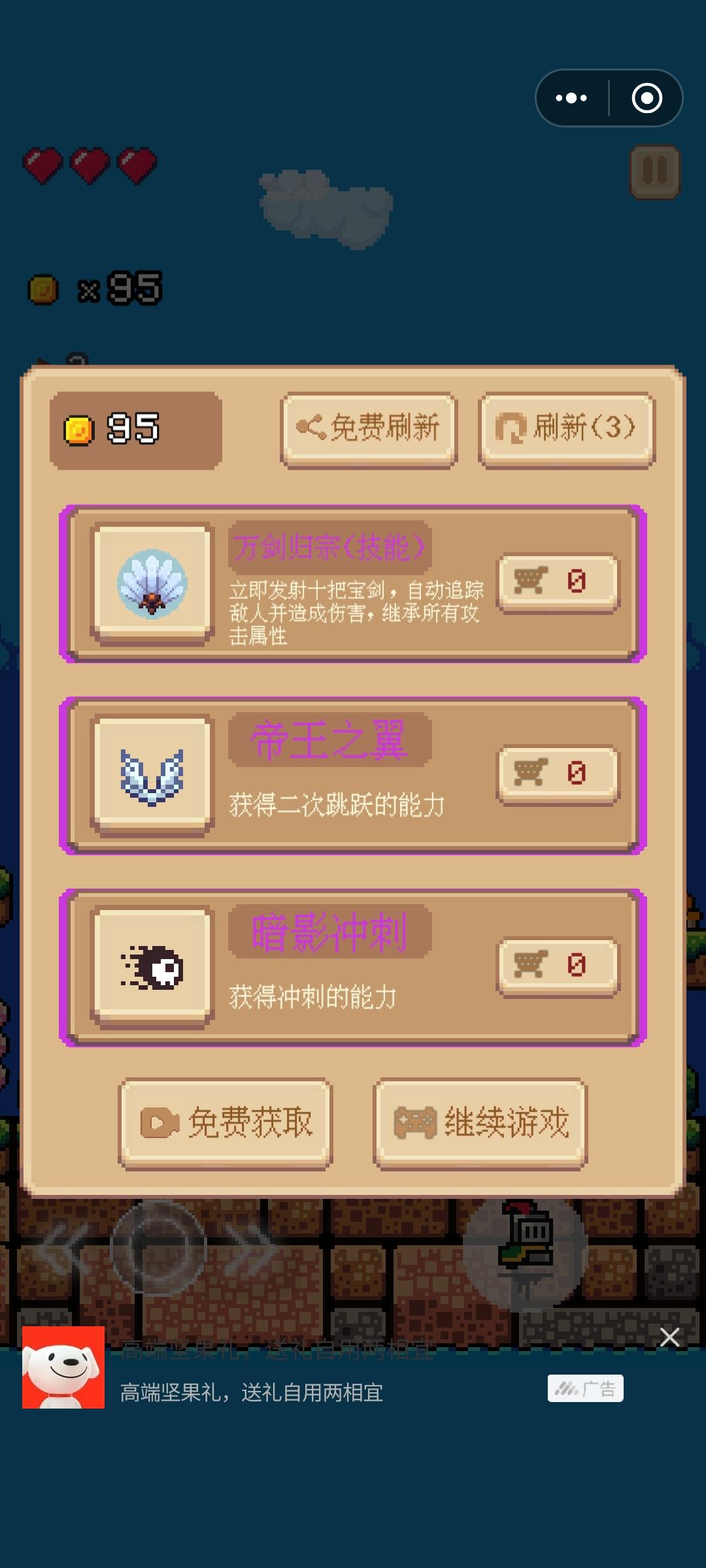Select the 暗影冲刺 shadow dash icon
Screen dimensions: 706x1568
point(152,966)
